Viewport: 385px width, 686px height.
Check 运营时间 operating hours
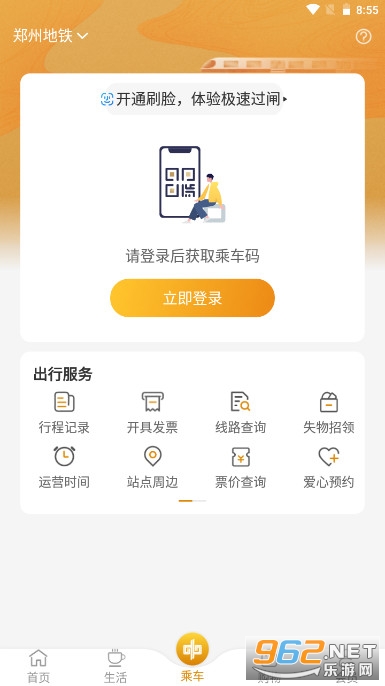(64, 468)
